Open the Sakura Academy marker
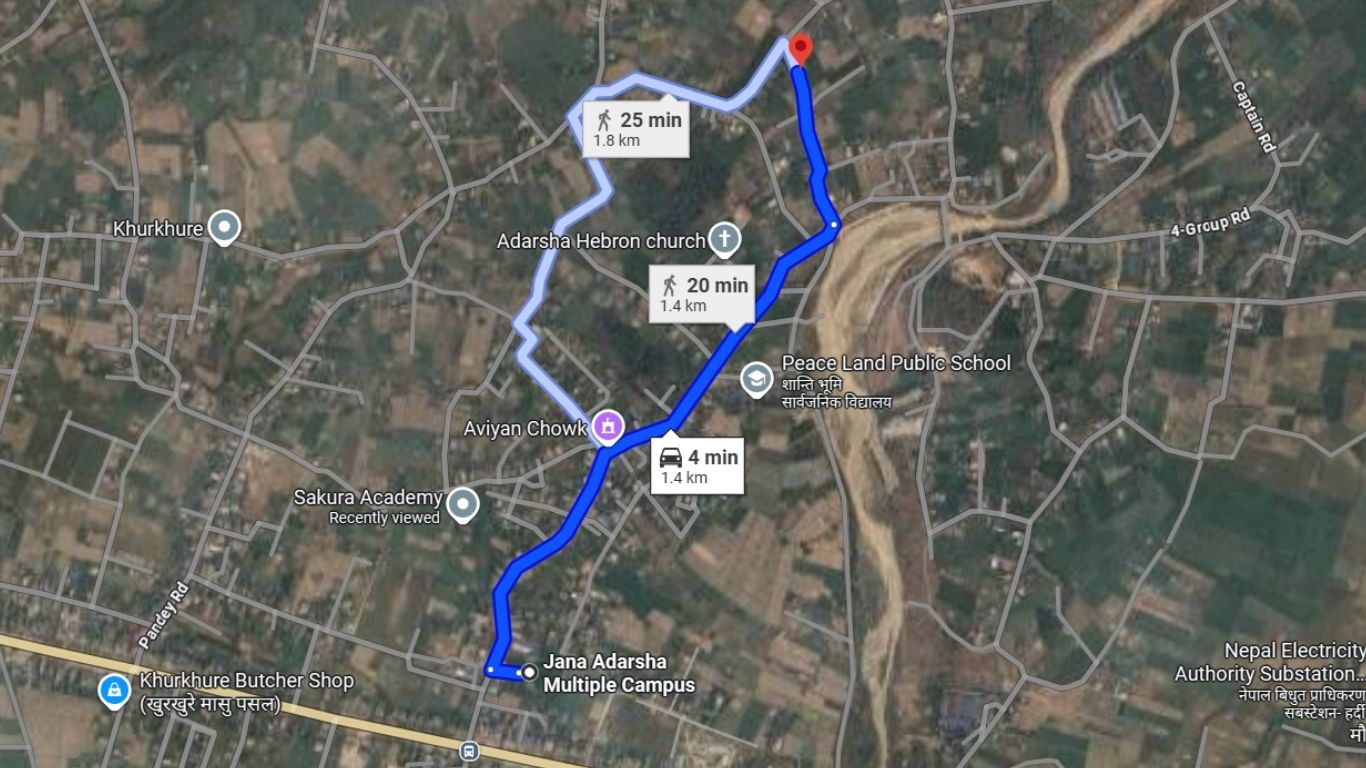This screenshot has height=768, width=1366. 462,505
